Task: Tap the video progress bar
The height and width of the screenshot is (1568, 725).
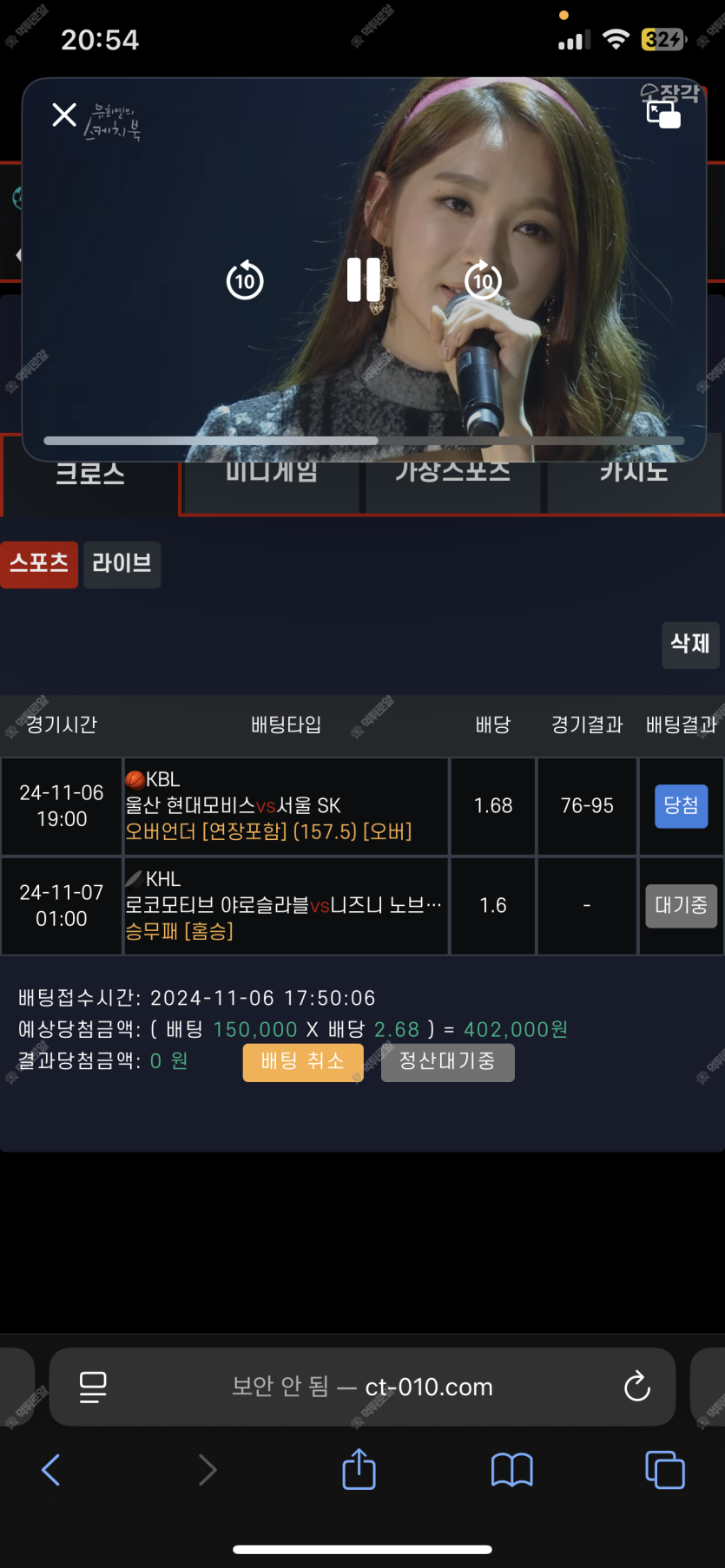Action: coord(363,441)
